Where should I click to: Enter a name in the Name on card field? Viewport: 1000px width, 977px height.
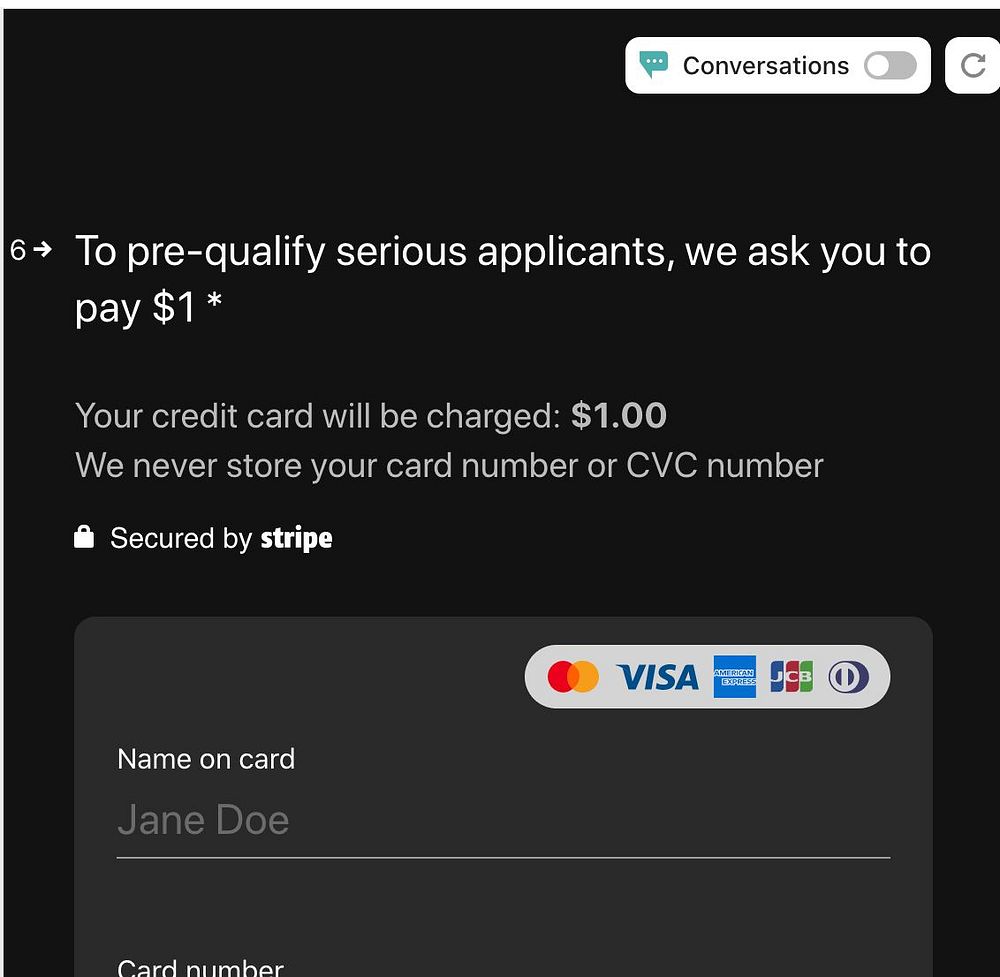pyautogui.click(x=502, y=821)
